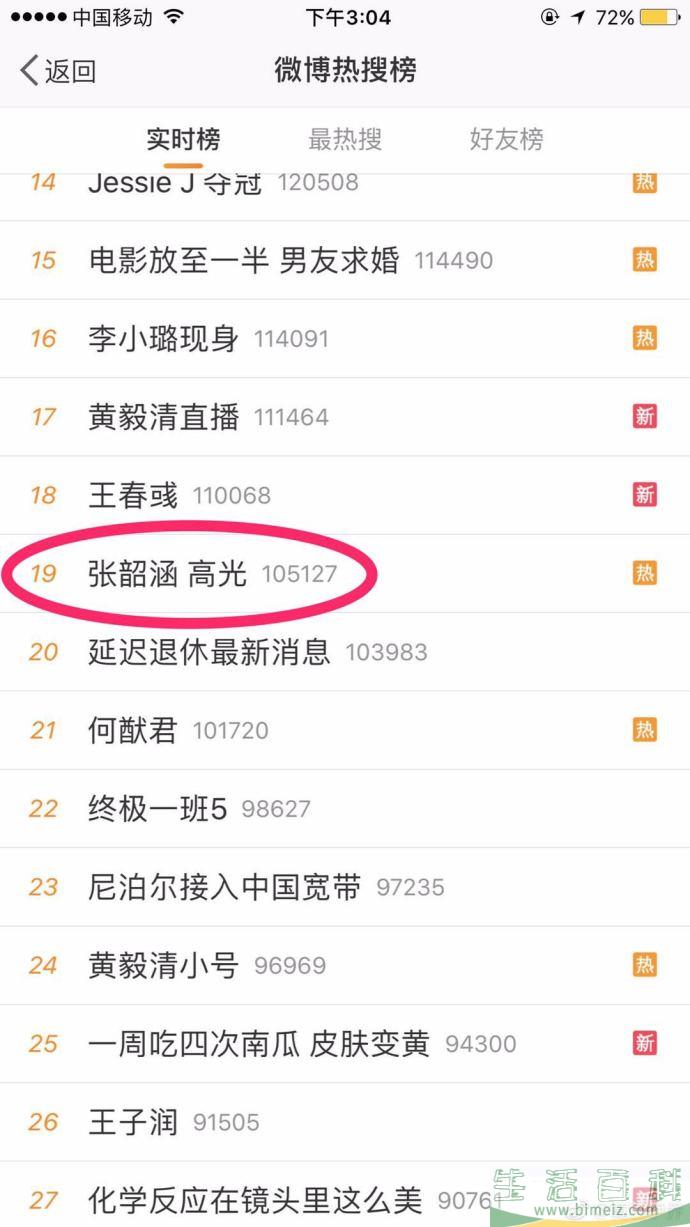This screenshot has width=690, height=1227.
Task: Open the trending topic 延迟退休最新消息
Action: click(345, 652)
